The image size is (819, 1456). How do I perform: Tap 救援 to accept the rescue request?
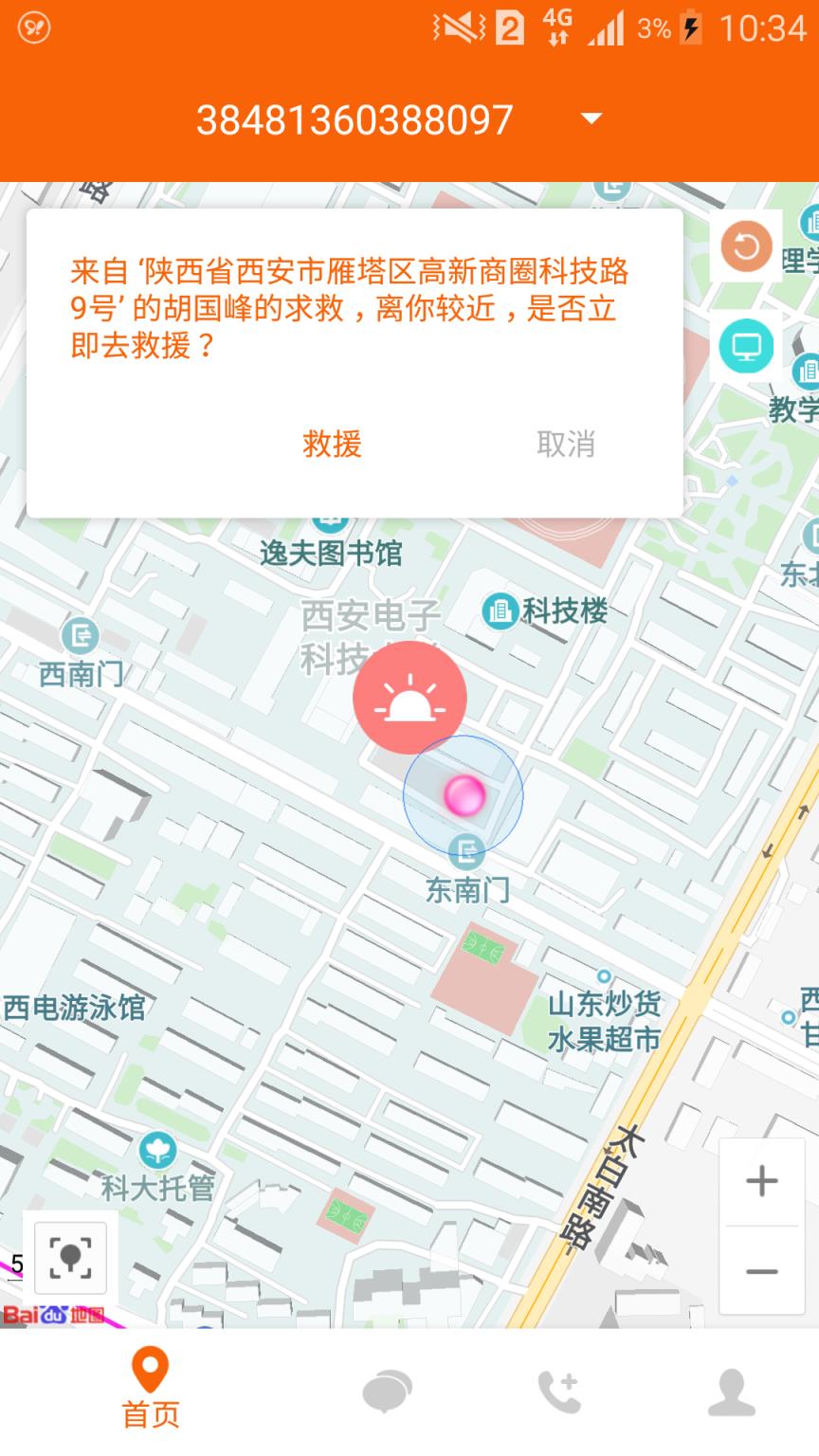click(x=331, y=445)
